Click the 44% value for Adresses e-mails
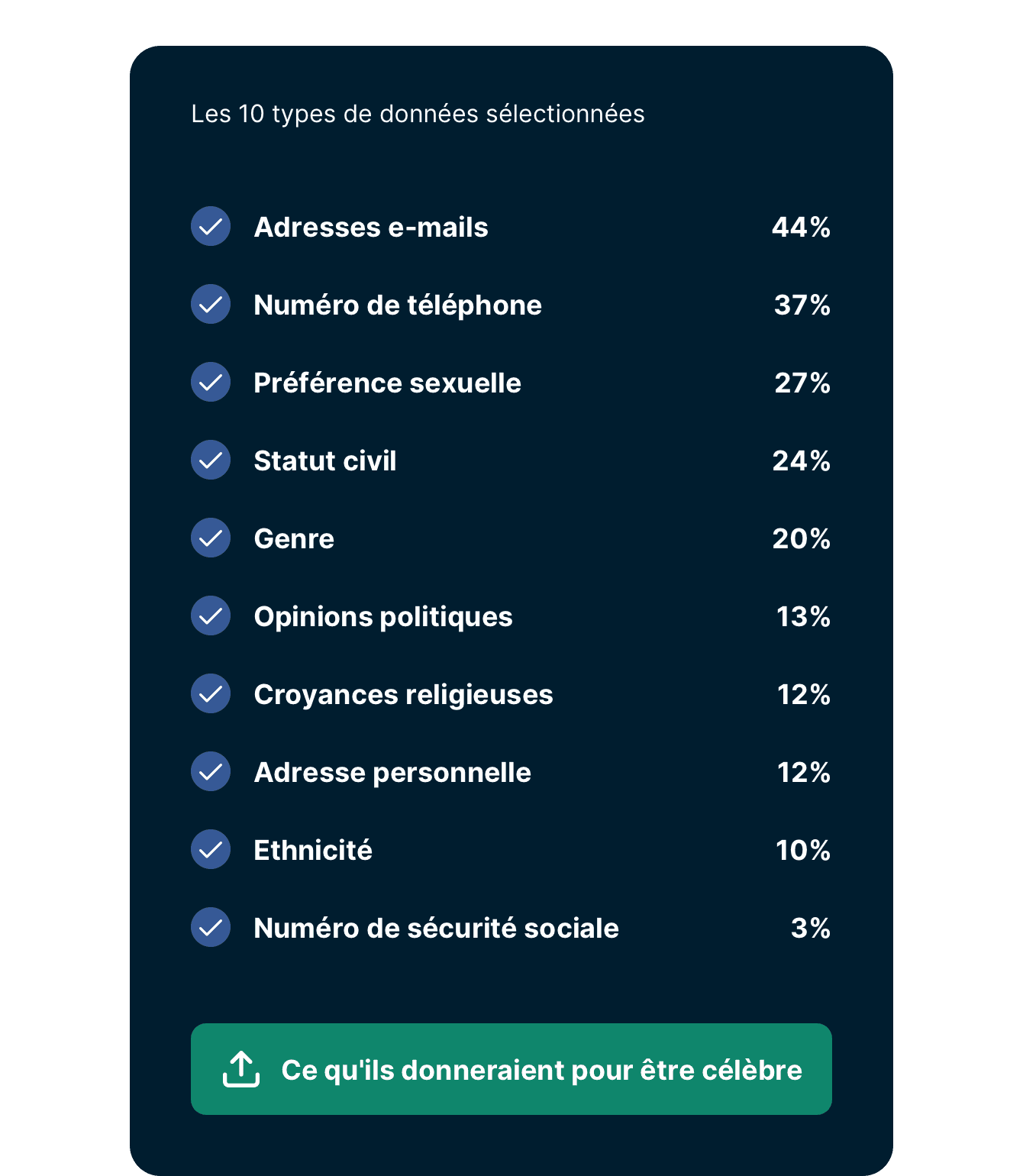This screenshot has height=1176, width=1023. point(800,226)
